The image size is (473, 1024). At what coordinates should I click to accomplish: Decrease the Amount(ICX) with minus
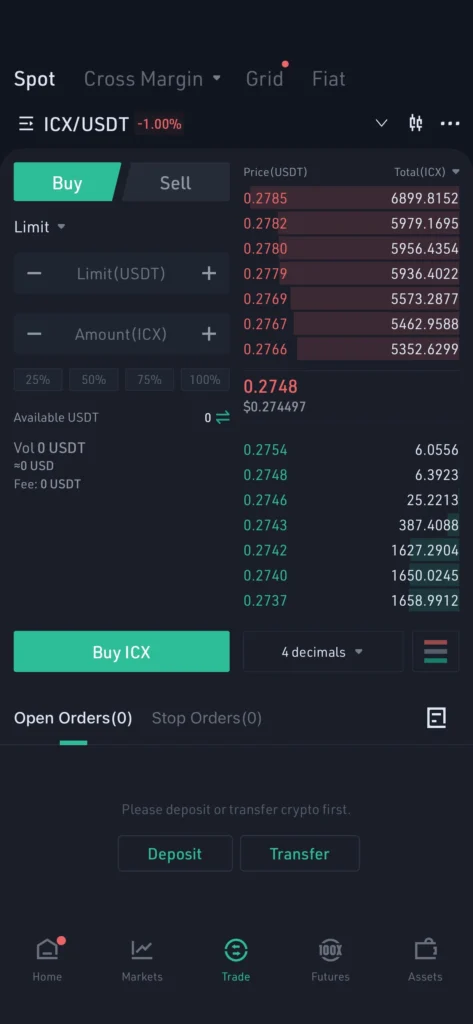pyautogui.click(x=34, y=334)
